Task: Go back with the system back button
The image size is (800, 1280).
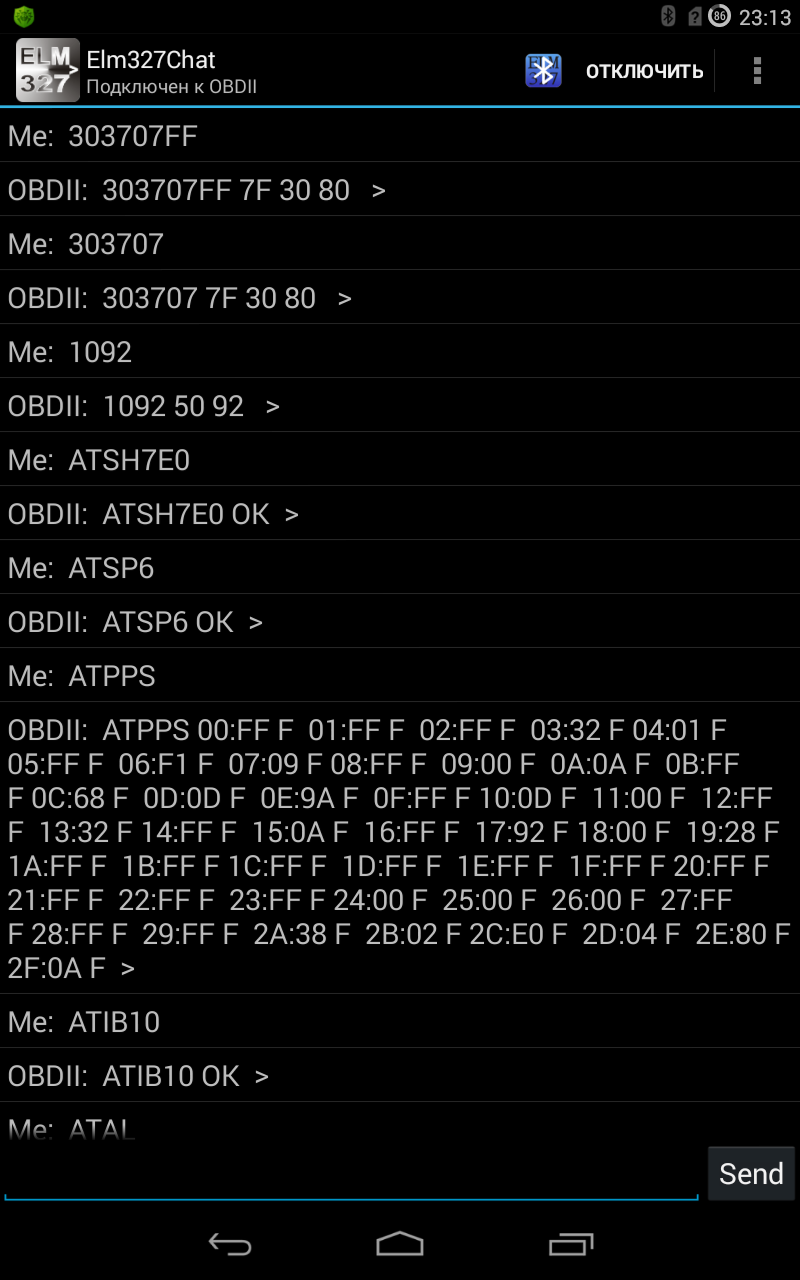Action: pos(230,1244)
